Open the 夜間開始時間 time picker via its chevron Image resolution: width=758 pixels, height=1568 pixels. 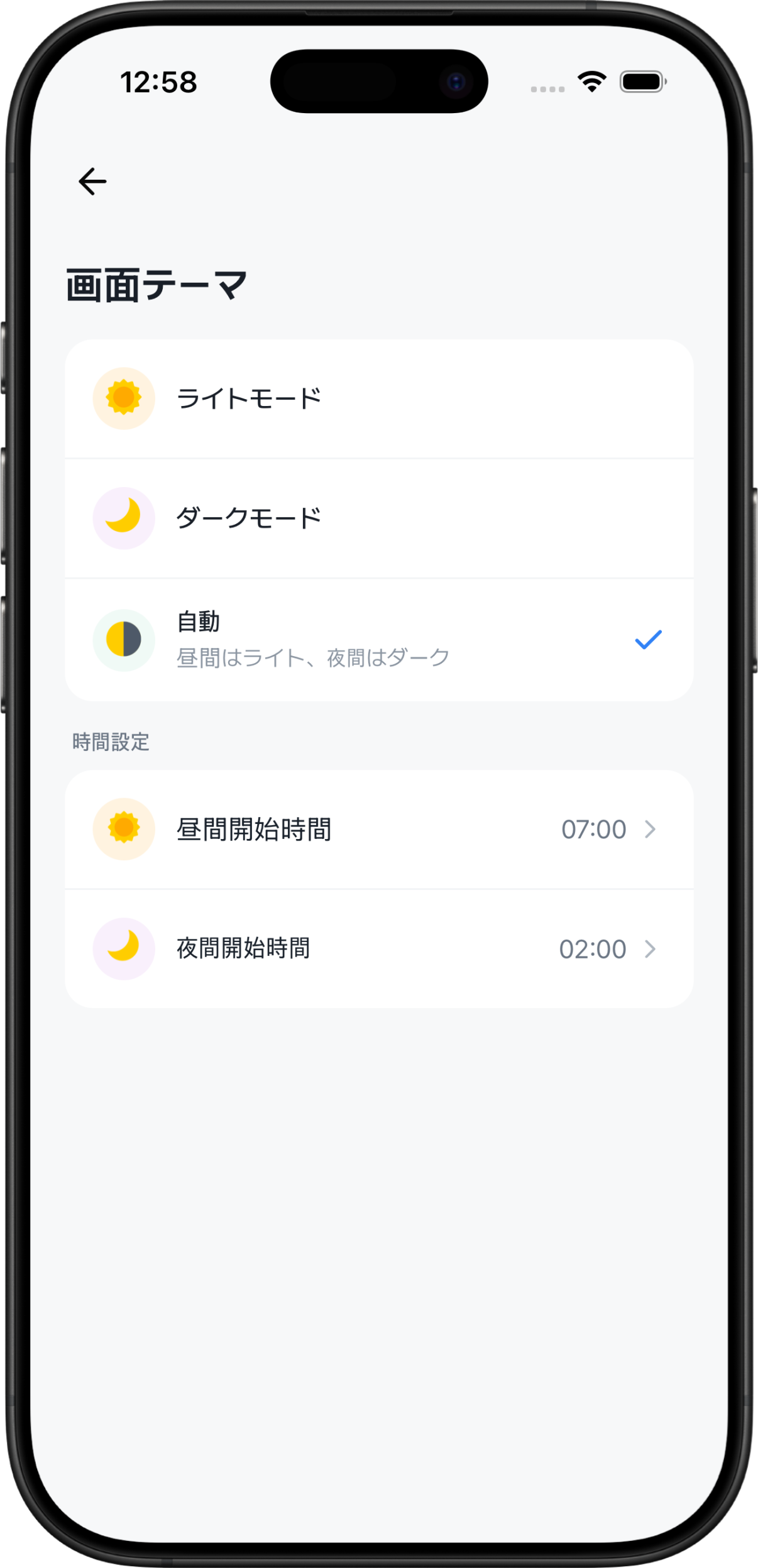[x=651, y=949]
